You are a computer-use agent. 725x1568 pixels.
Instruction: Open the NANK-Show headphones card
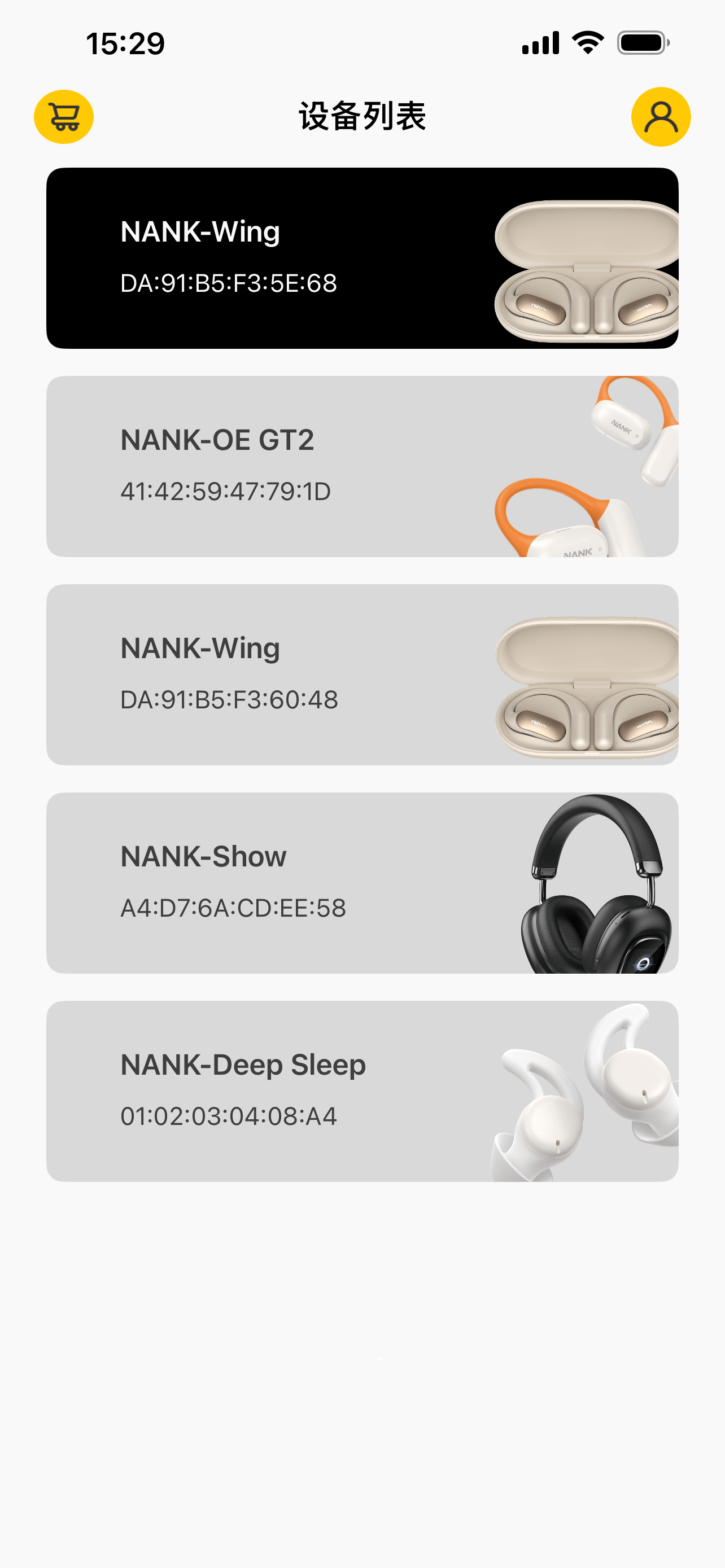[x=362, y=883]
